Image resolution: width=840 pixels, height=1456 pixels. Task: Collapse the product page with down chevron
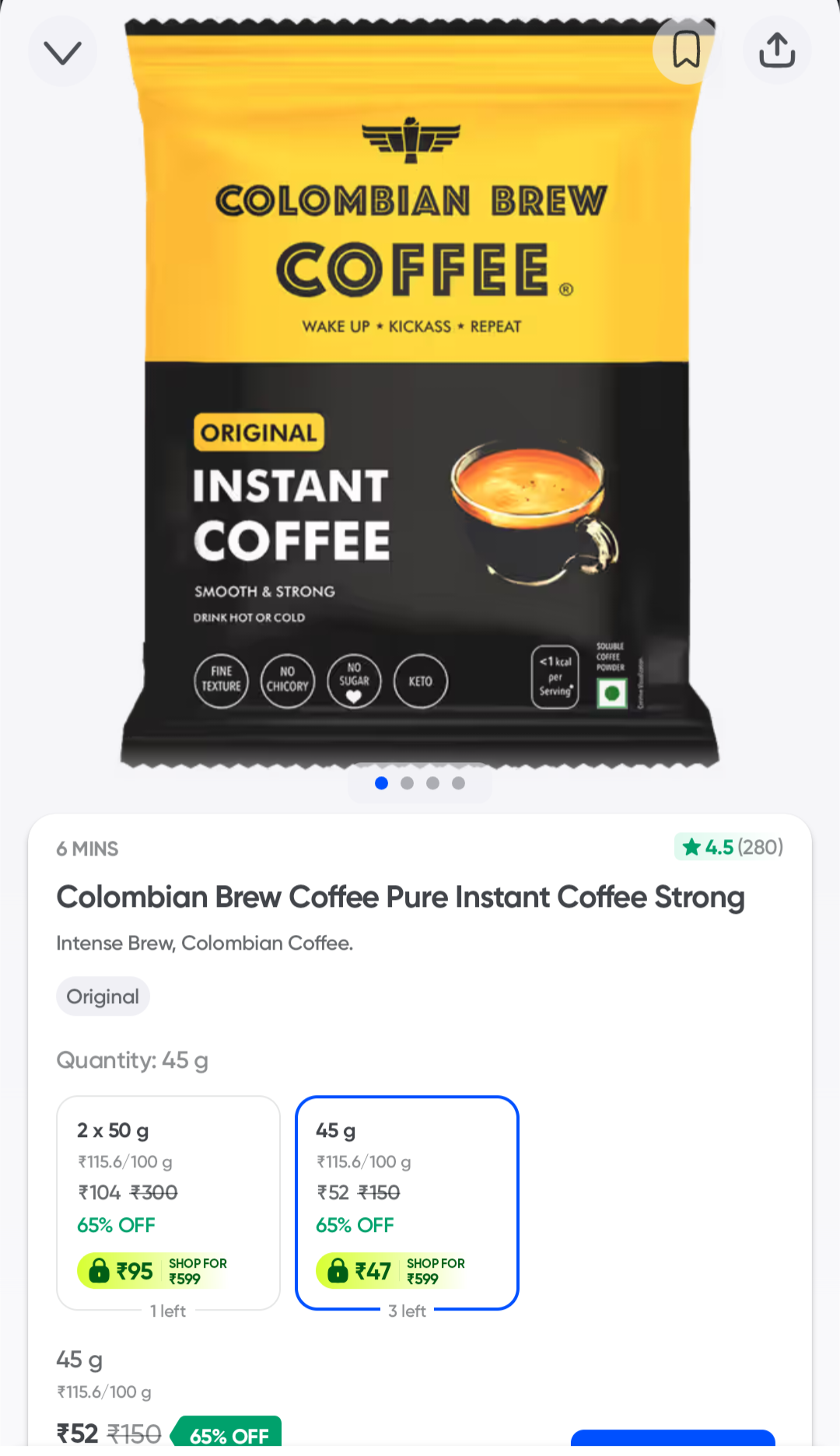point(62,52)
